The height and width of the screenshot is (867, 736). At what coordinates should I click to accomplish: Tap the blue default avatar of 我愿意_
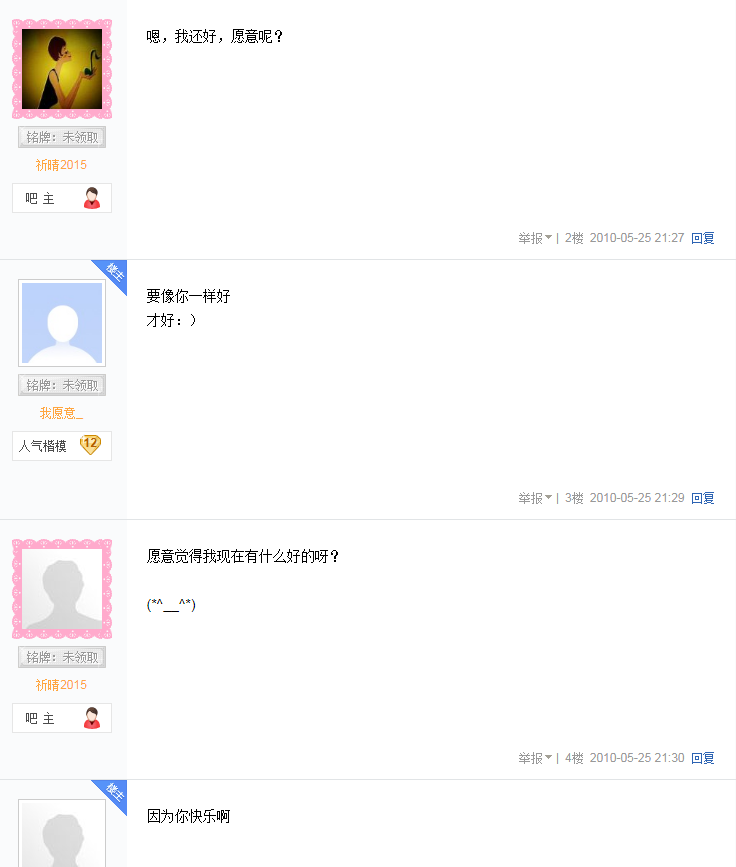click(62, 323)
